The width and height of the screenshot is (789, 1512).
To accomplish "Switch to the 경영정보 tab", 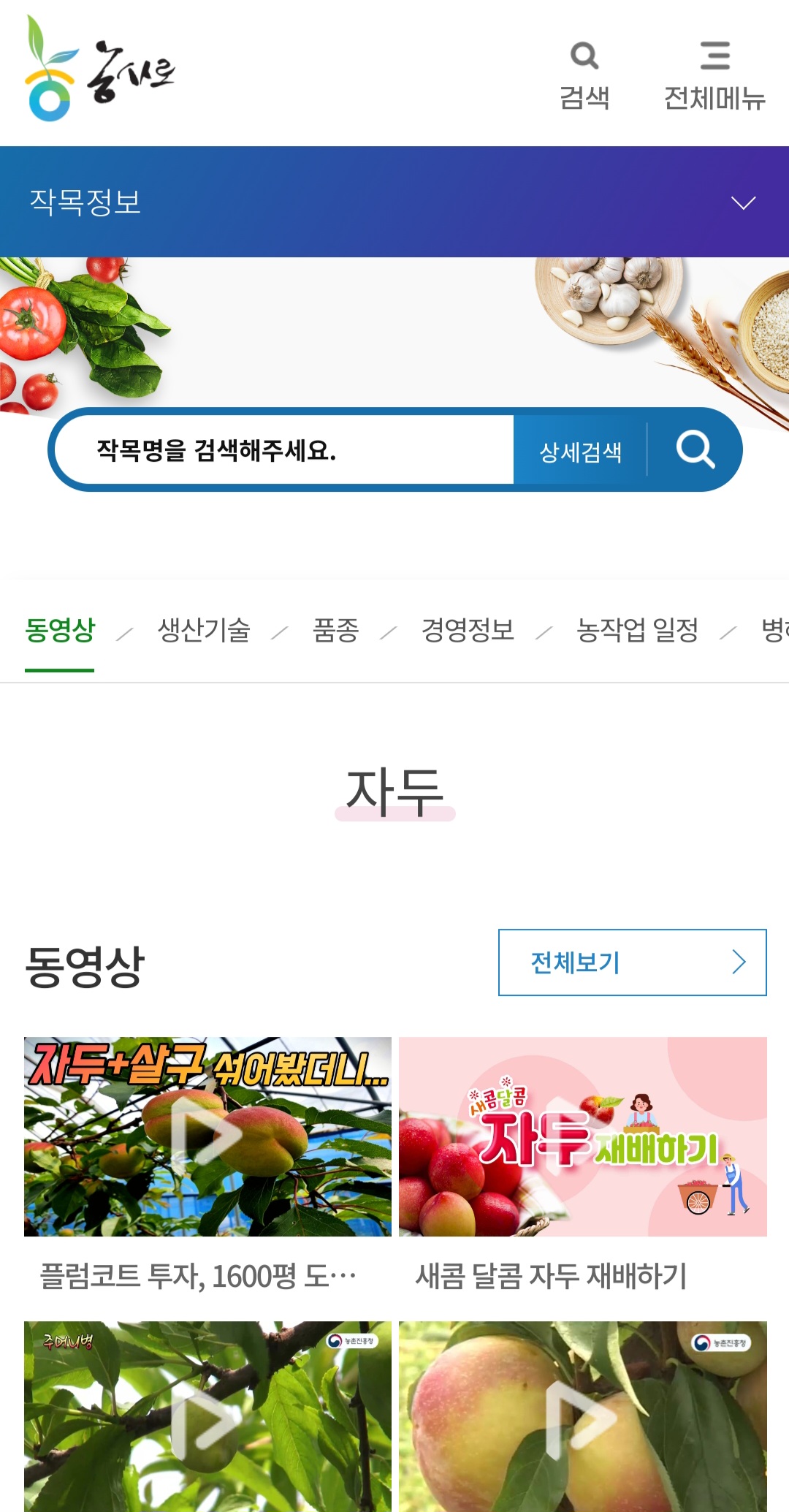I will 468,630.
